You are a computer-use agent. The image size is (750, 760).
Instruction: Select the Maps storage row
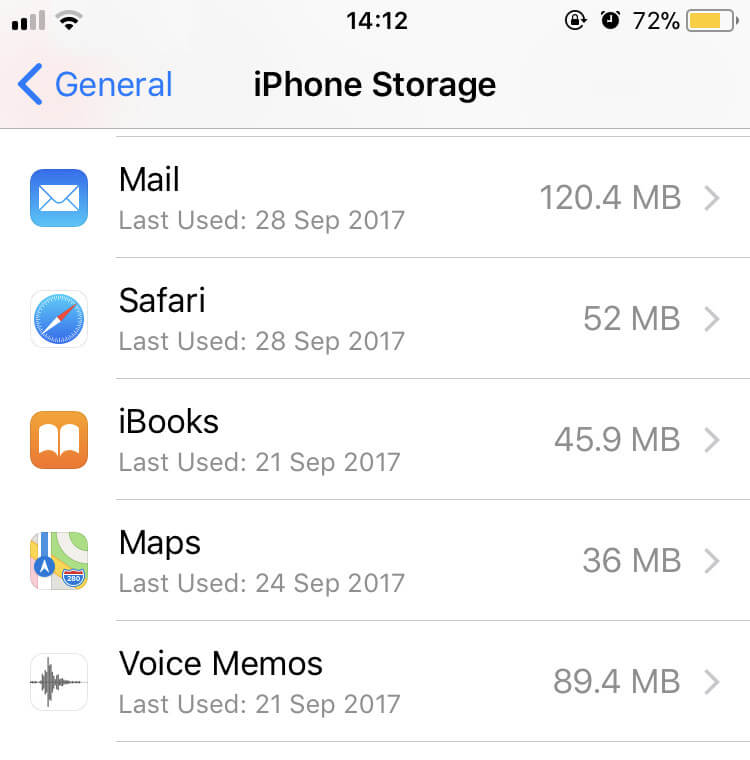pyautogui.click(x=375, y=561)
